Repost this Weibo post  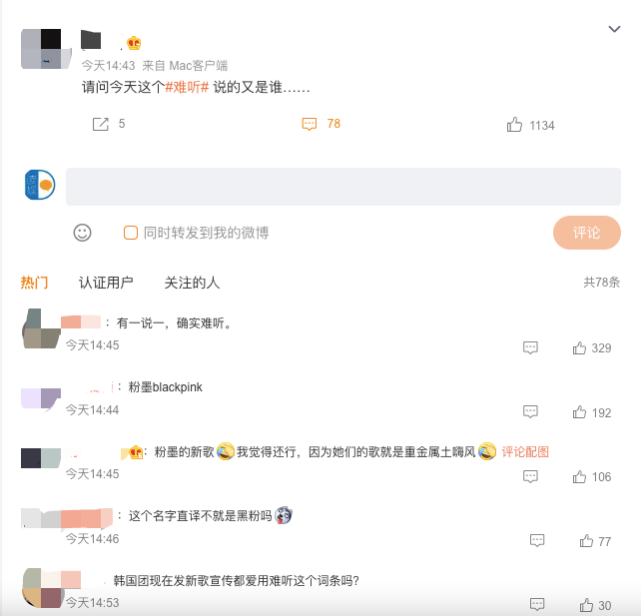coord(100,124)
